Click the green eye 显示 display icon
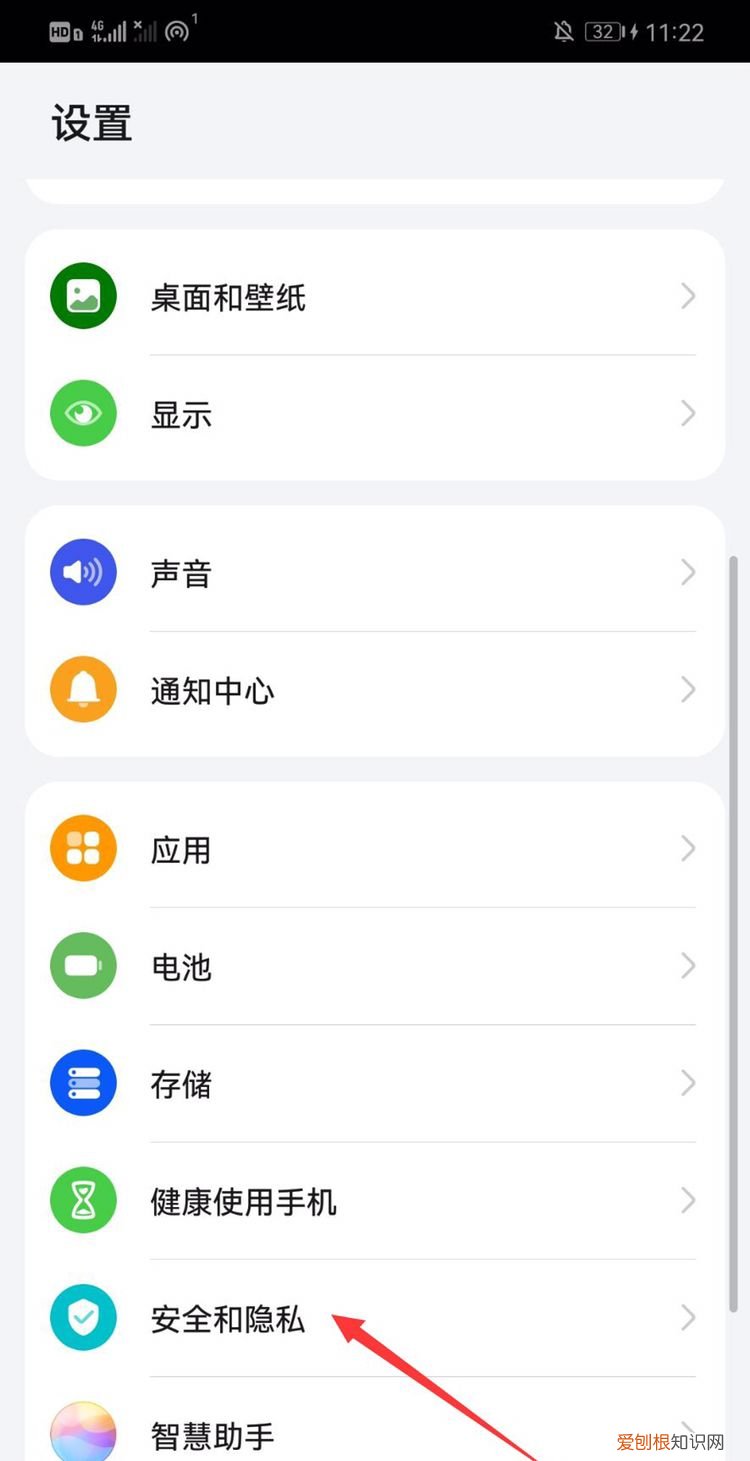Image resolution: width=750 pixels, height=1461 pixels. click(83, 413)
